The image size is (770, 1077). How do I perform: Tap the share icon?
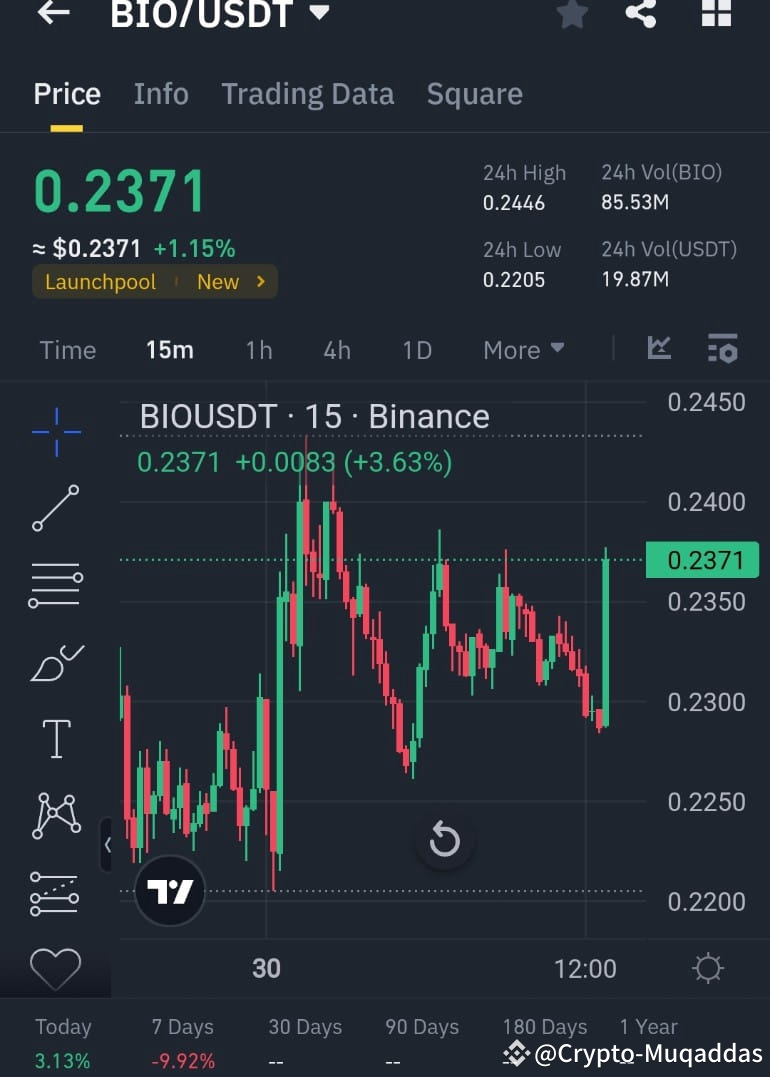pos(641,15)
